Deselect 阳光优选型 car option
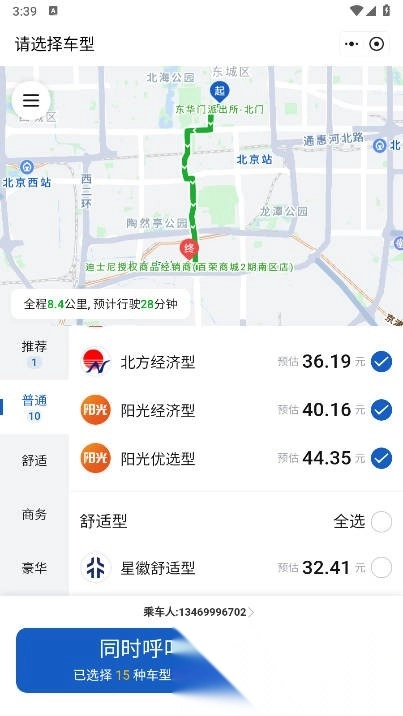403x716 pixels. click(x=381, y=458)
